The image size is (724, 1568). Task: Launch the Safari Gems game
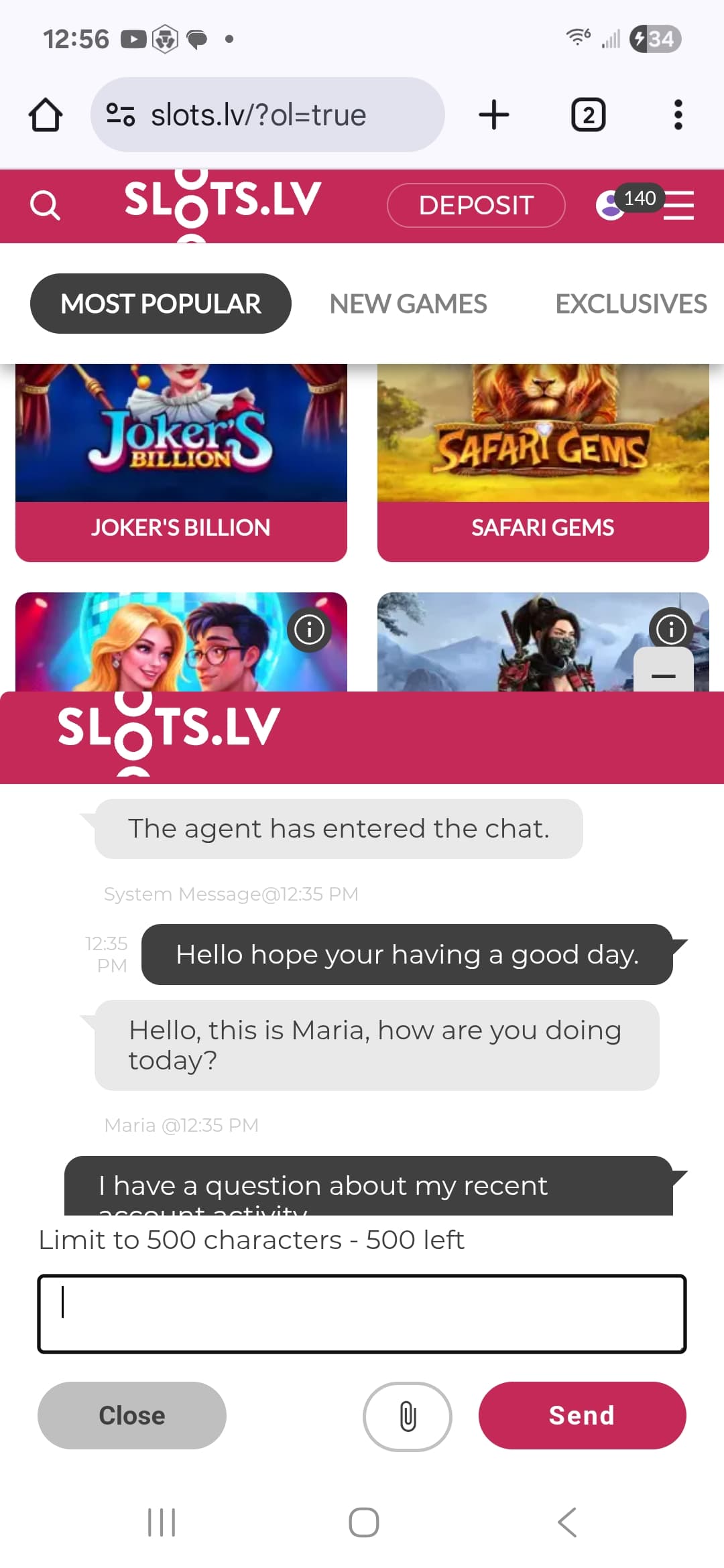click(x=543, y=462)
